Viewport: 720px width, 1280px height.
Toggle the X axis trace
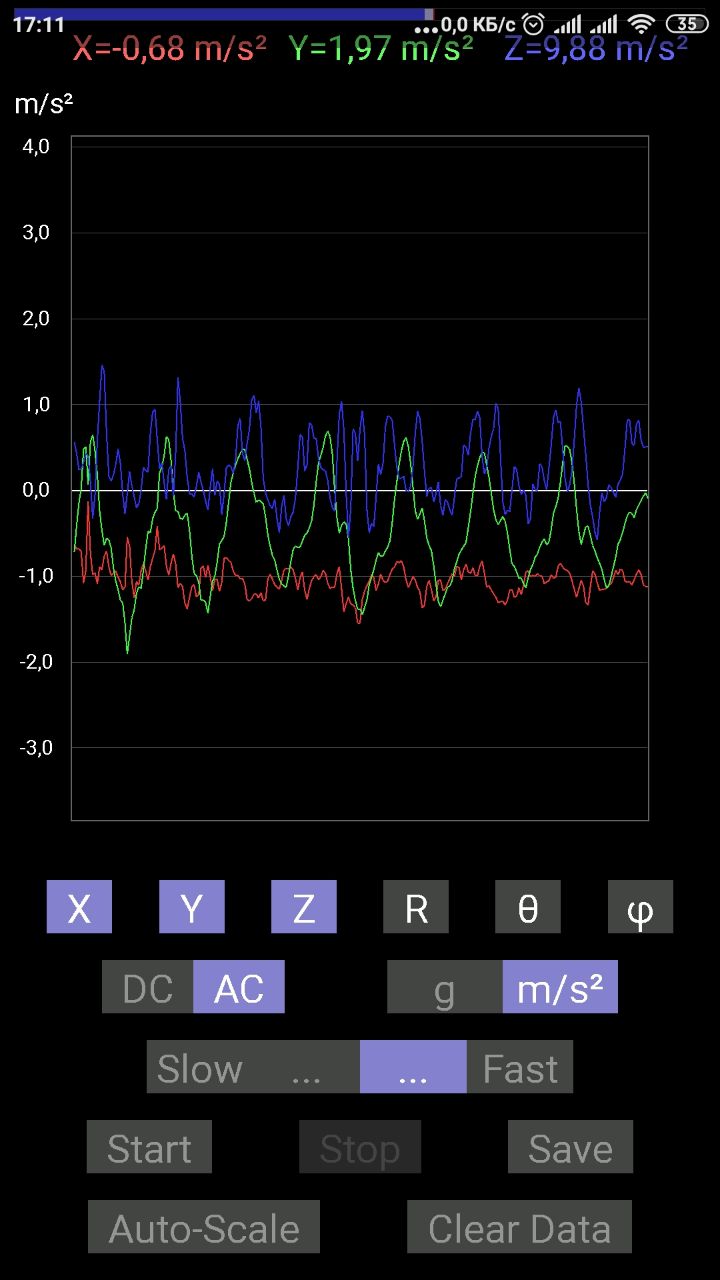pyautogui.click(x=79, y=907)
